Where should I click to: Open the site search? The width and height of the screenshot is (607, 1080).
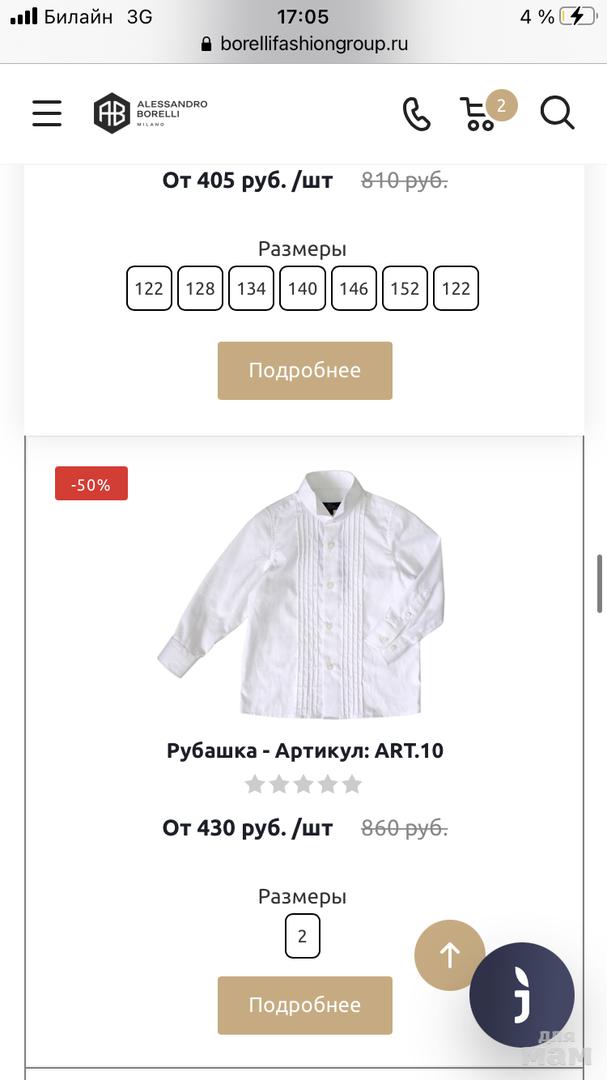pyautogui.click(x=557, y=113)
